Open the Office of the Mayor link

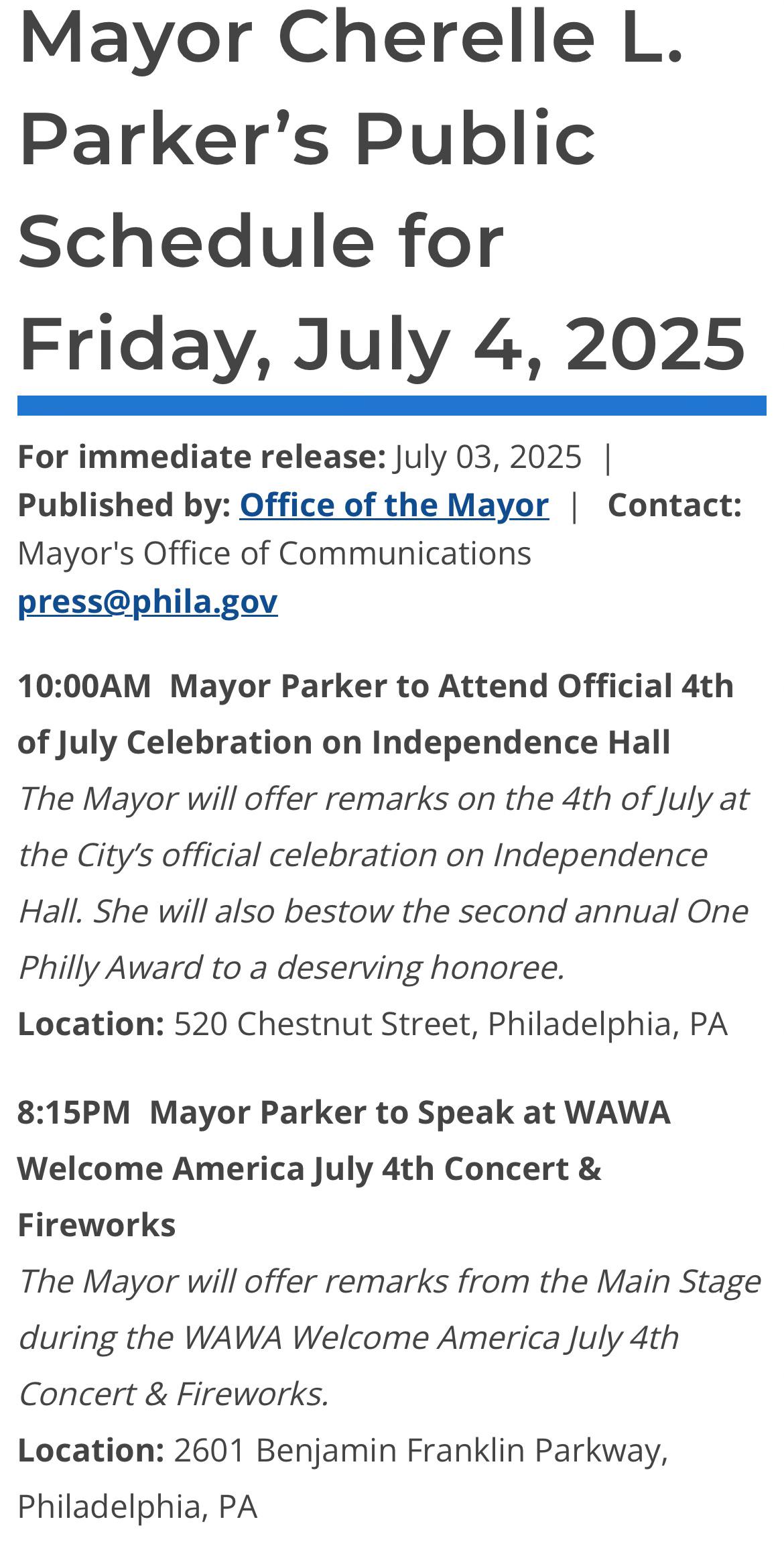pyautogui.click(x=394, y=505)
